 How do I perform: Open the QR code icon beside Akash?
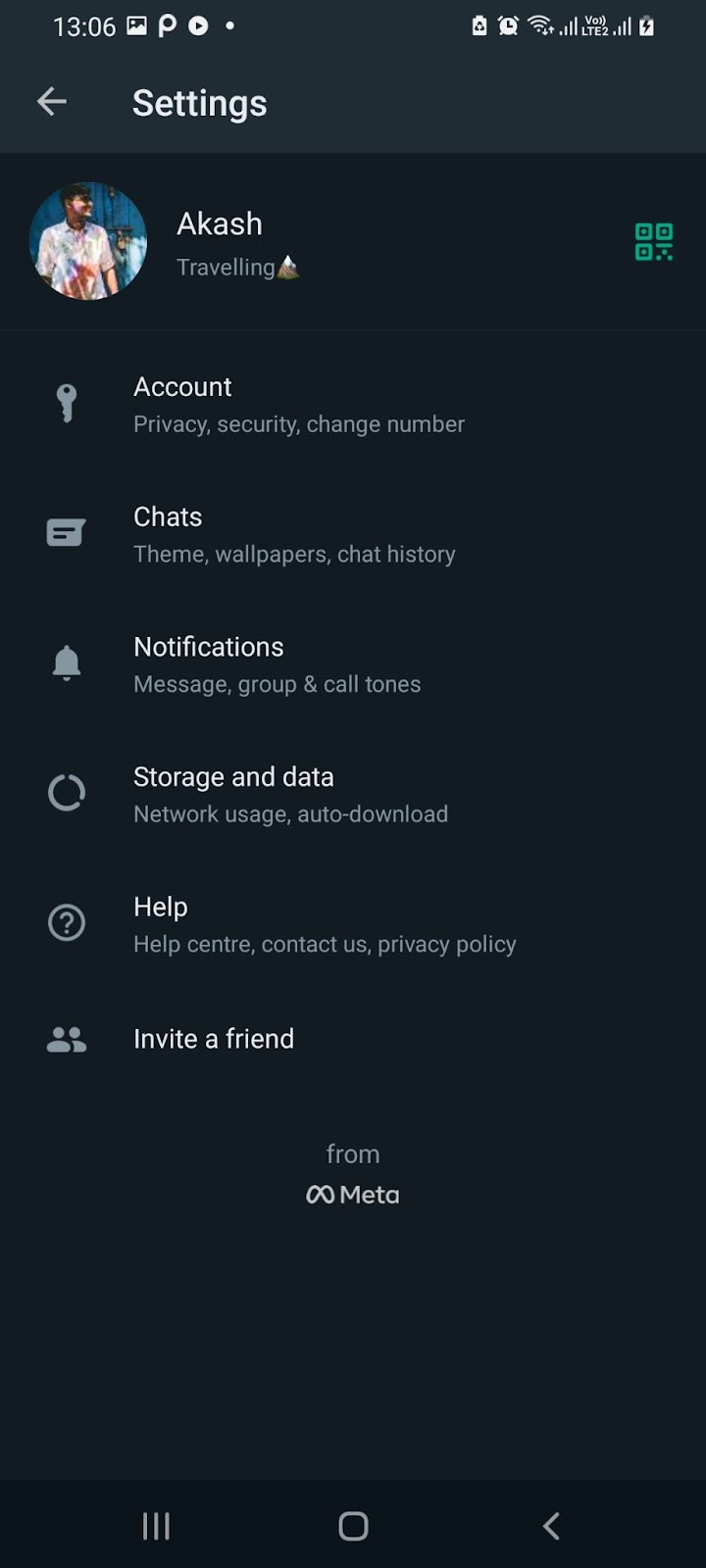pyautogui.click(x=653, y=241)
